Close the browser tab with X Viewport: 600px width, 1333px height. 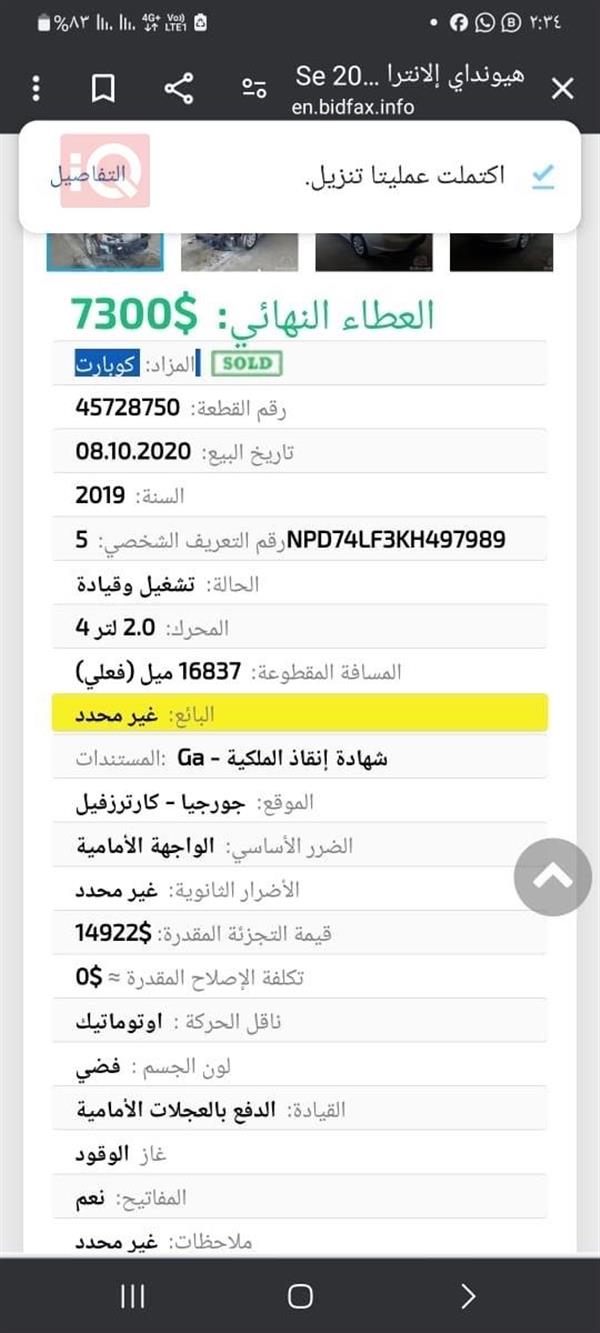point(563,89)
